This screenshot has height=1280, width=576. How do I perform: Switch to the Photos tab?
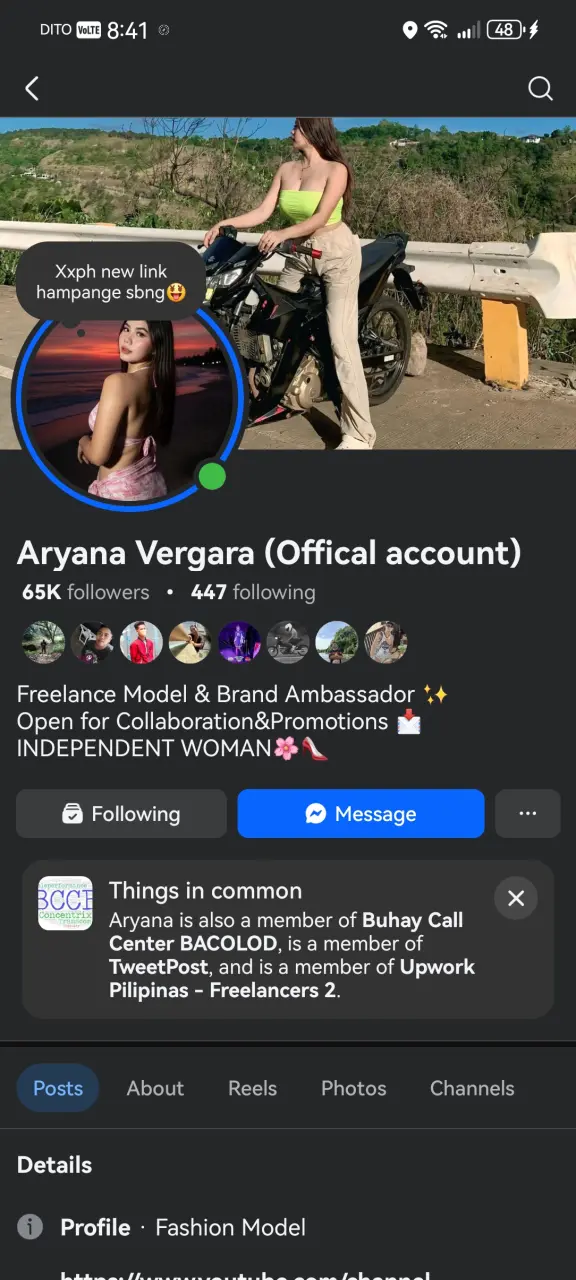tap(354, 1088)
